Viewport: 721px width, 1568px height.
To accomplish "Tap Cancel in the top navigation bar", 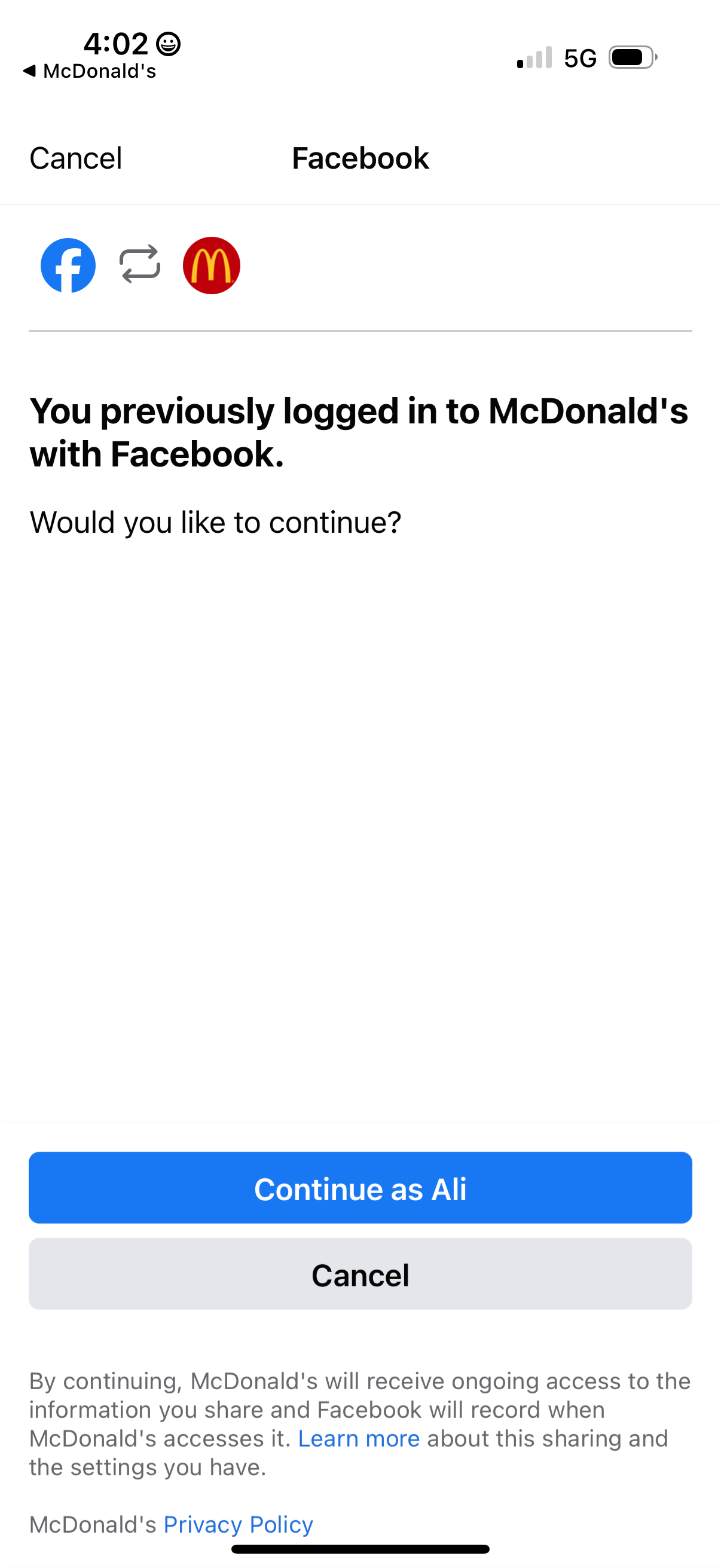I will [76, 158].
